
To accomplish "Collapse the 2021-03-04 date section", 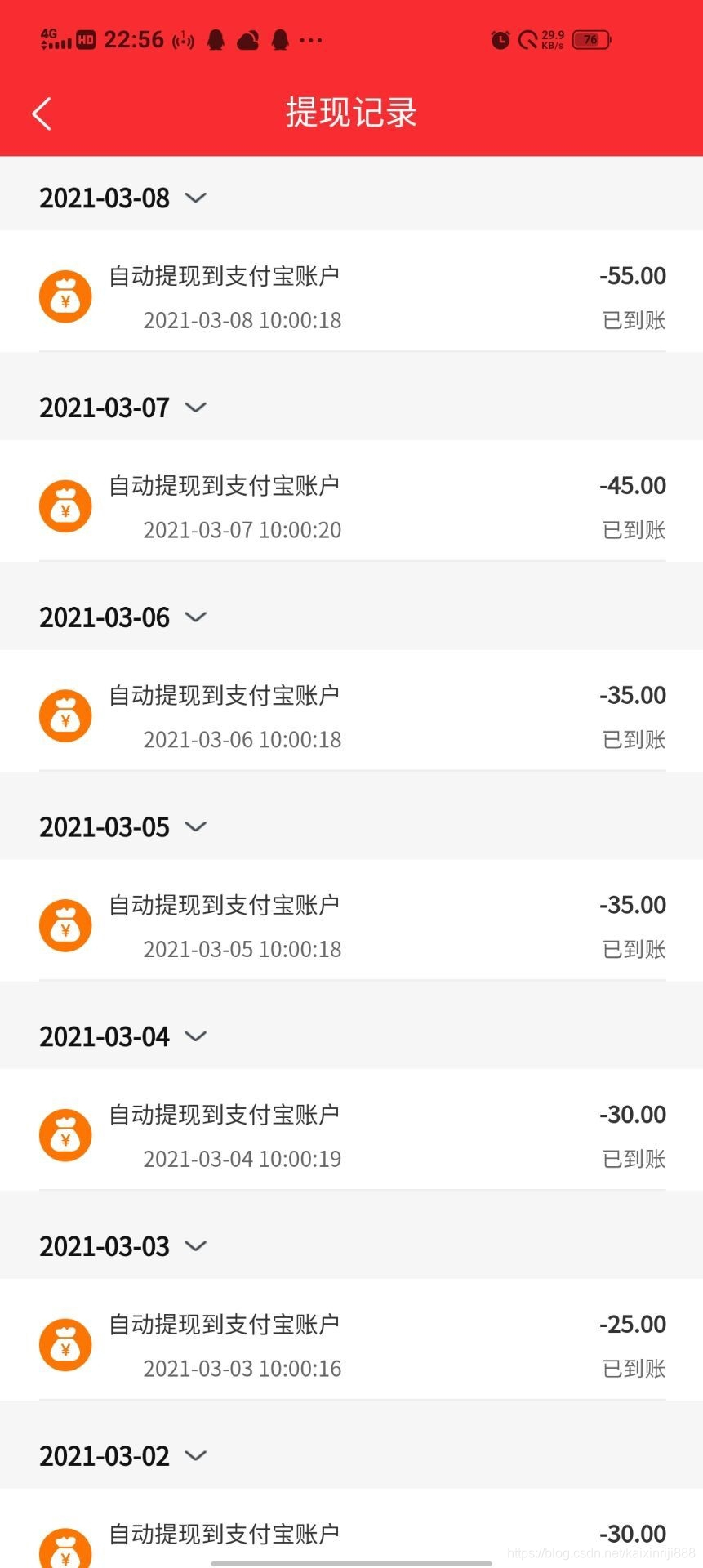I will 195,1036.
